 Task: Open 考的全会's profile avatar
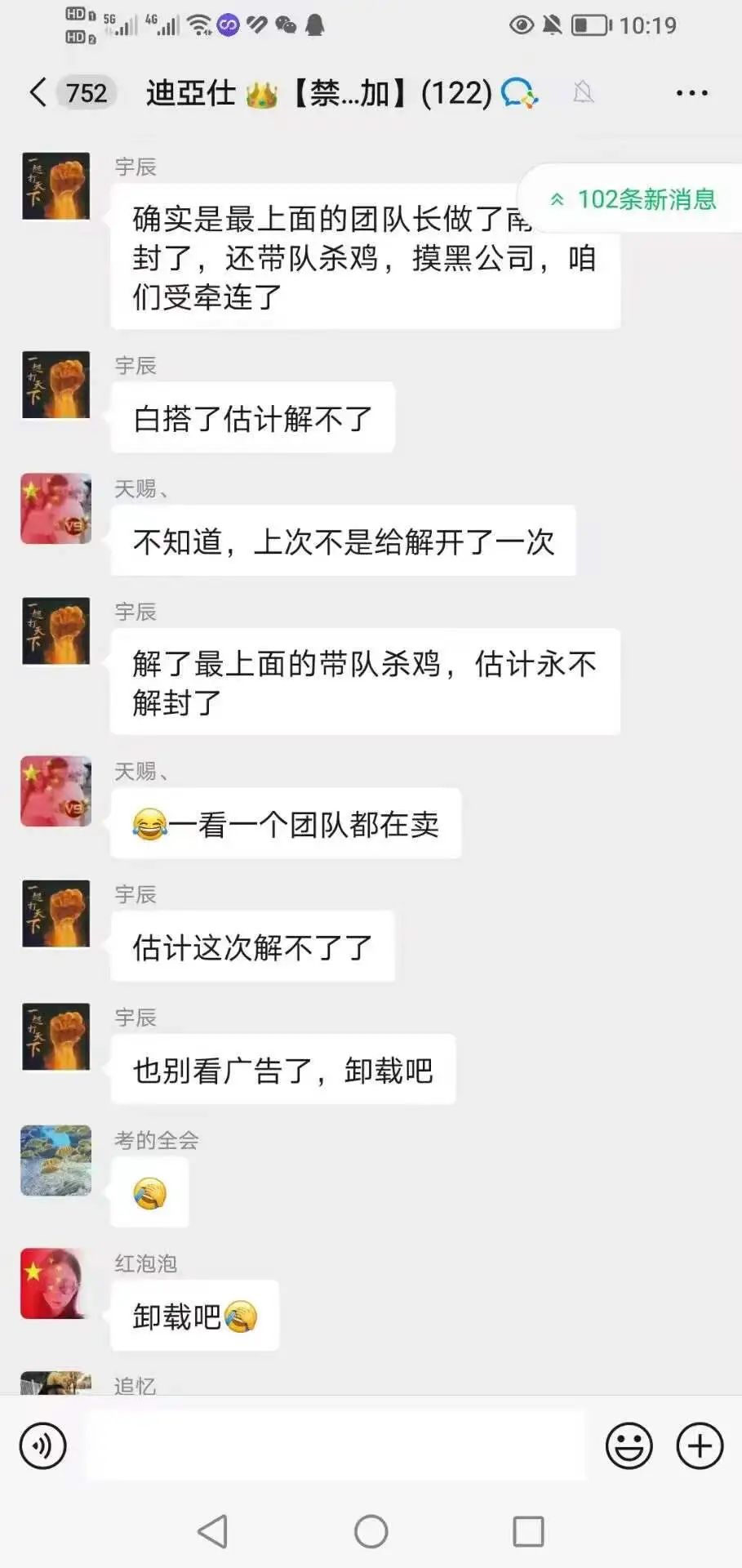click(x=56, y=1160)
